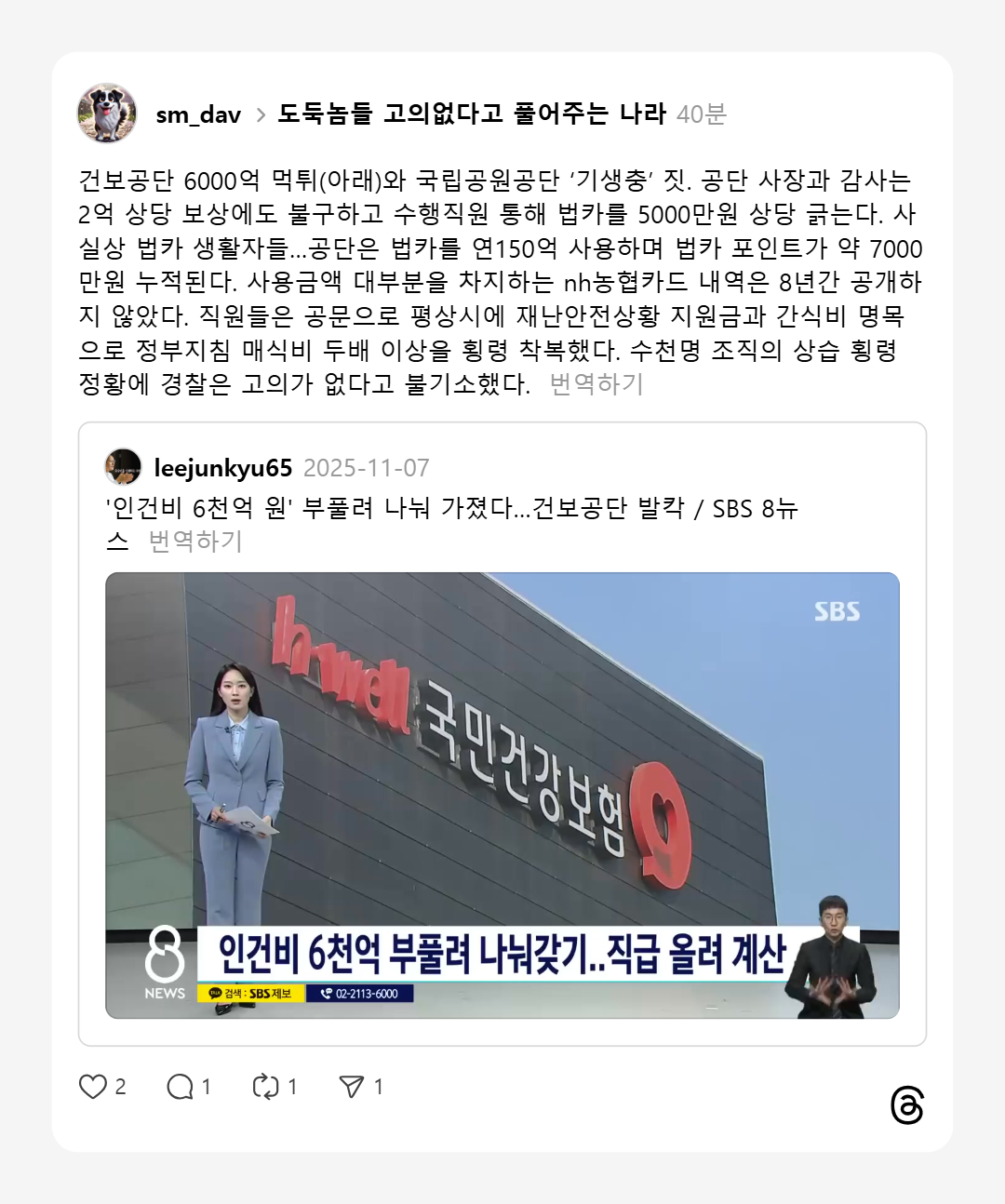1005x1204 pixels.
Task: Open the Threads logo link
Action: (x=906, y=1104)
